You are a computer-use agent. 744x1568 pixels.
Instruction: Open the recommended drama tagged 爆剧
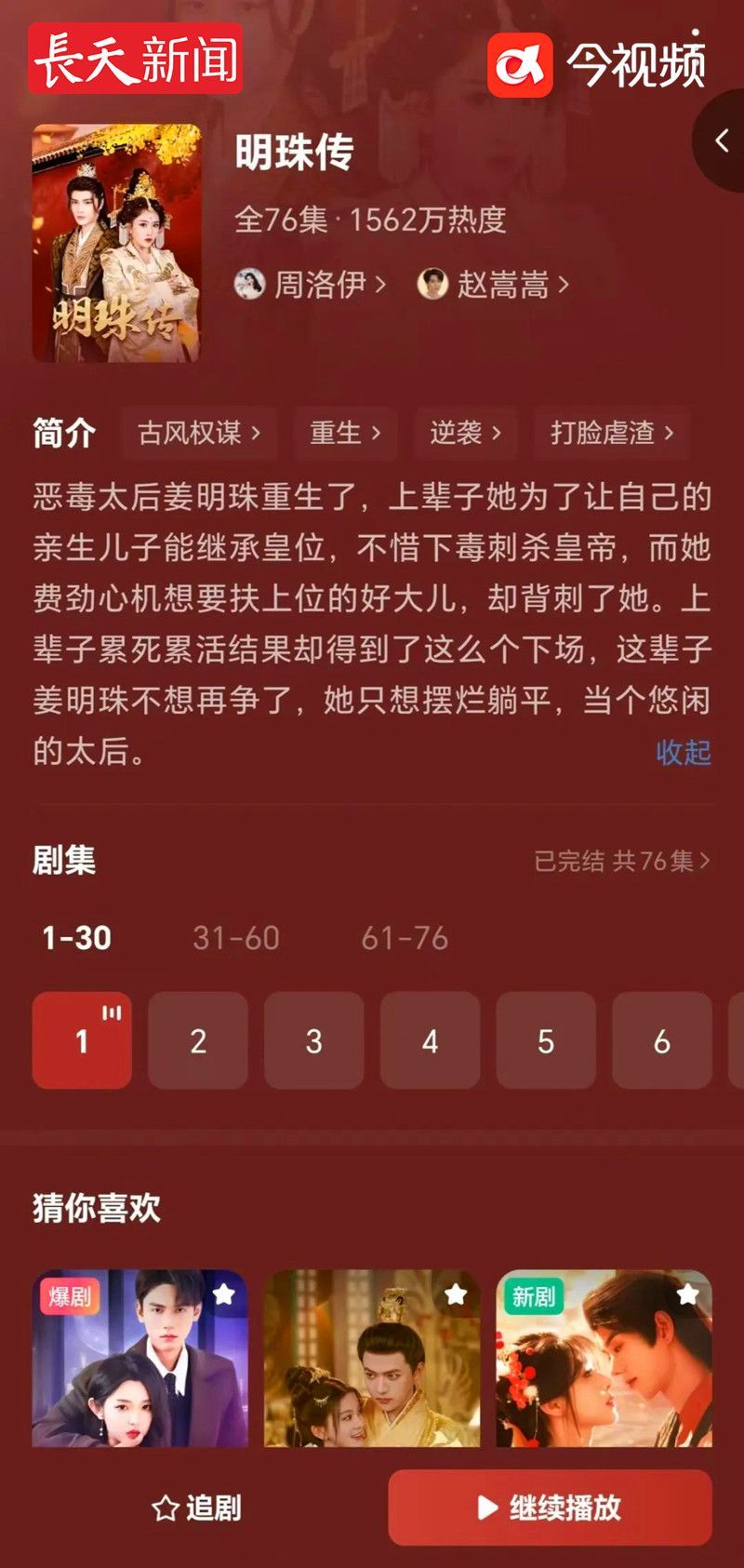pos(139,1359)
